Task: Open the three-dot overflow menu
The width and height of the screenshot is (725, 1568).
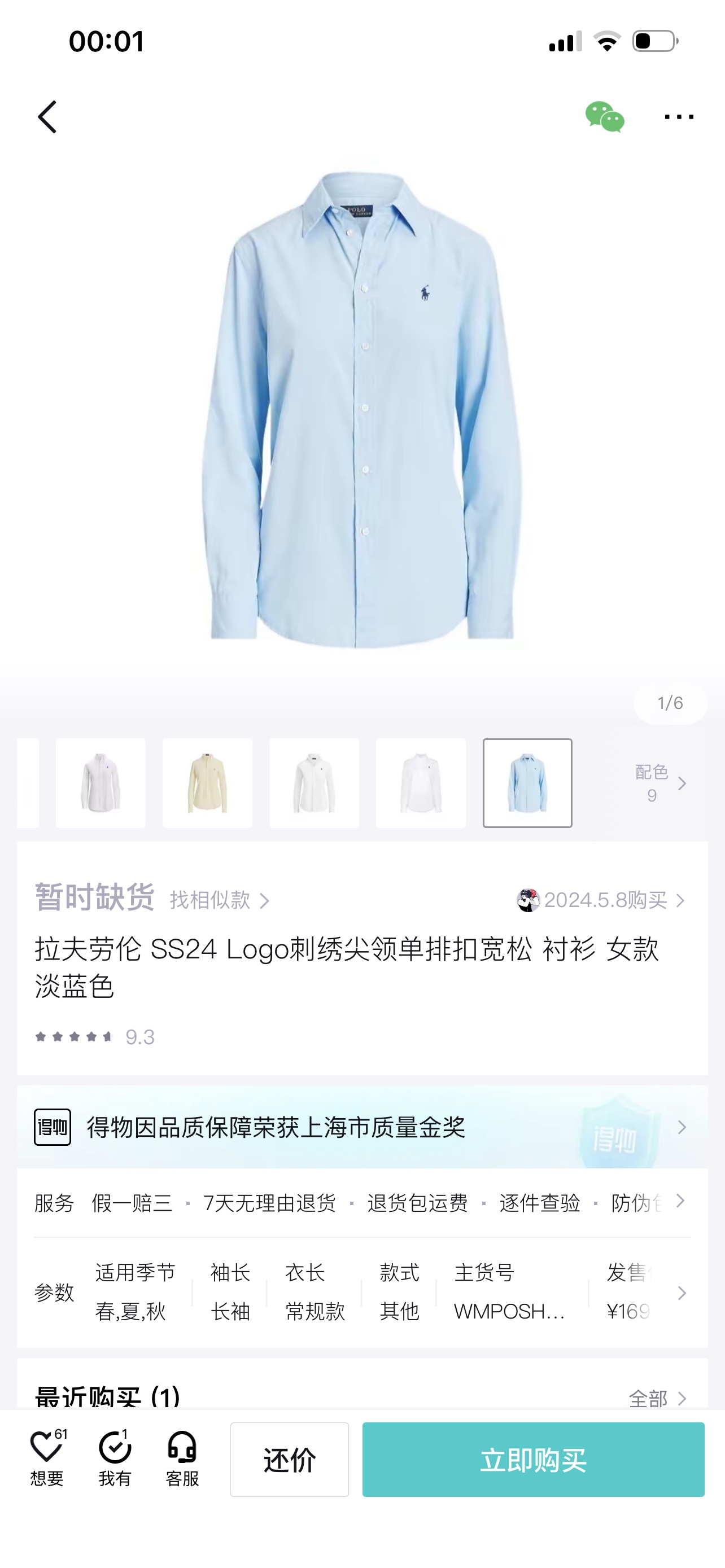Action: (x=679, y=117)
